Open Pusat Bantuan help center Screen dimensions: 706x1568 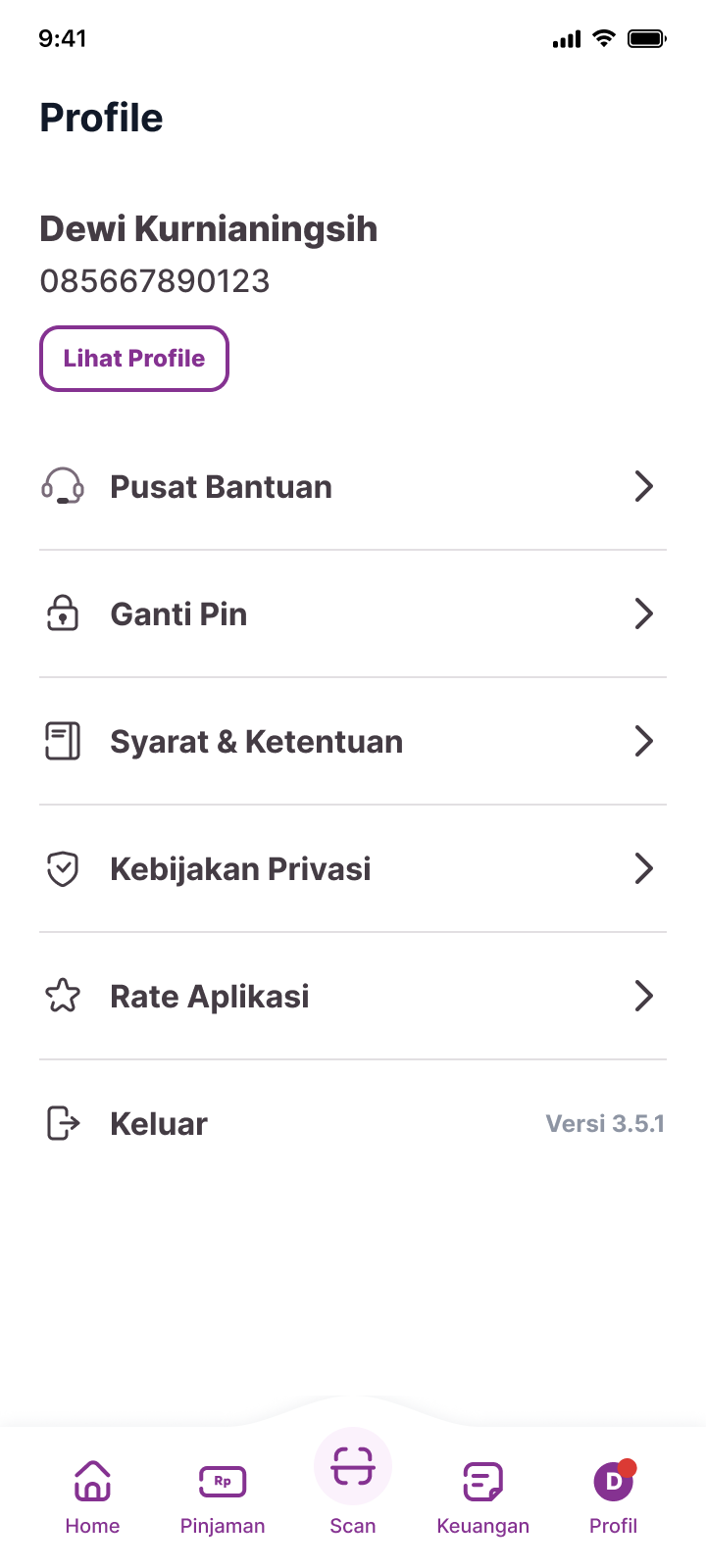click(x=353, y=486)
